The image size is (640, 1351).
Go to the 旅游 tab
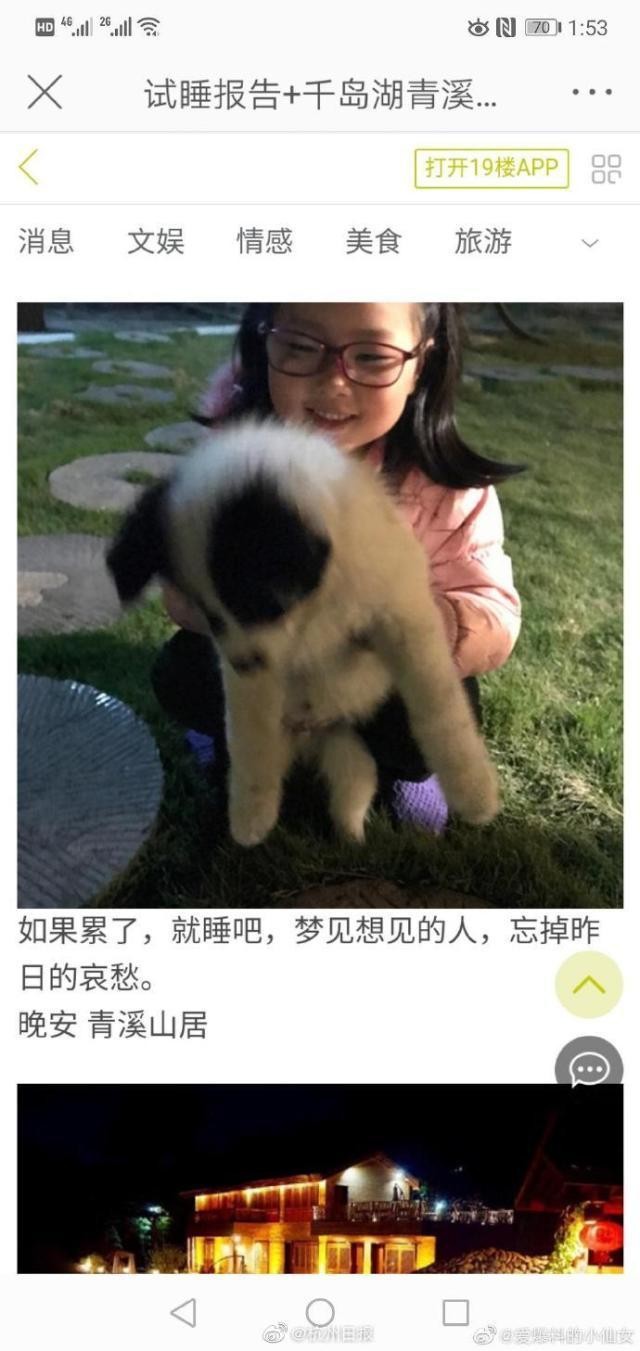483,241
